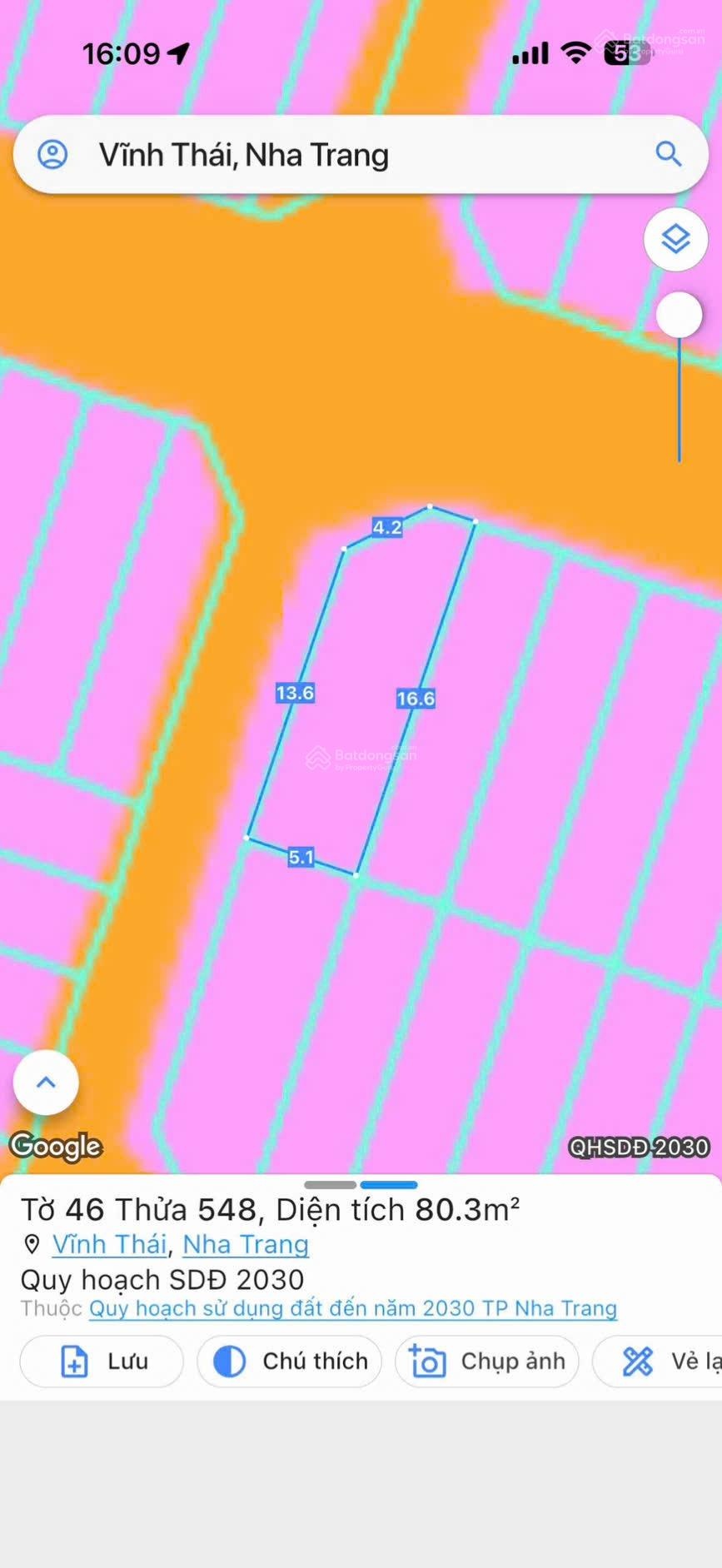722x1568 pixels.
Task: Show the Chú thích legend
Action: point(289,1361)
